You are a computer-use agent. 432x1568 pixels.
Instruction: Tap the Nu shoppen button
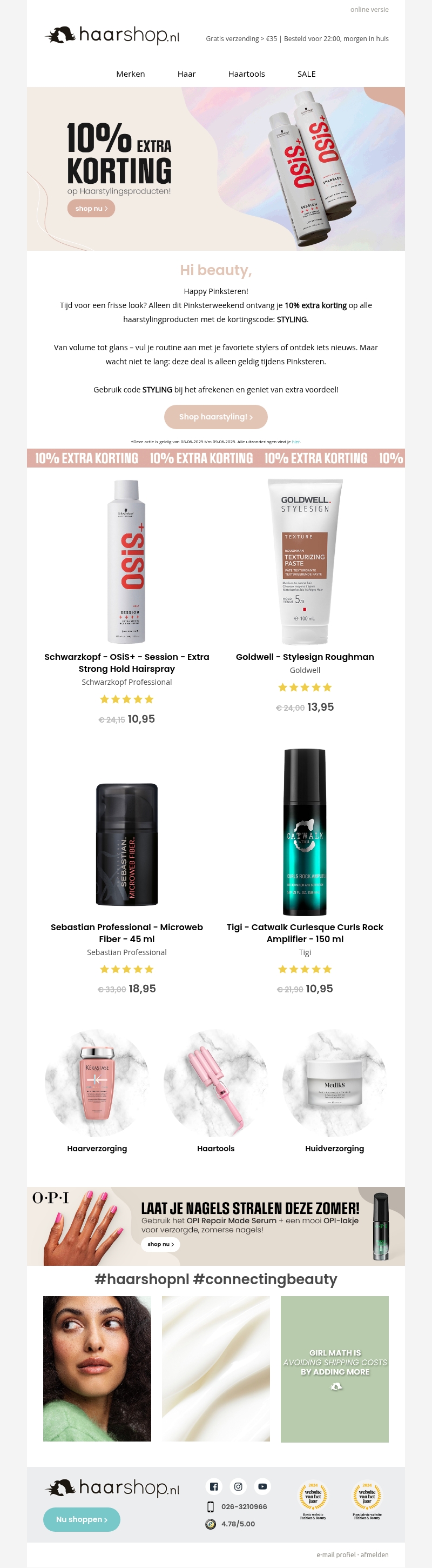[x=82, y=1519]
